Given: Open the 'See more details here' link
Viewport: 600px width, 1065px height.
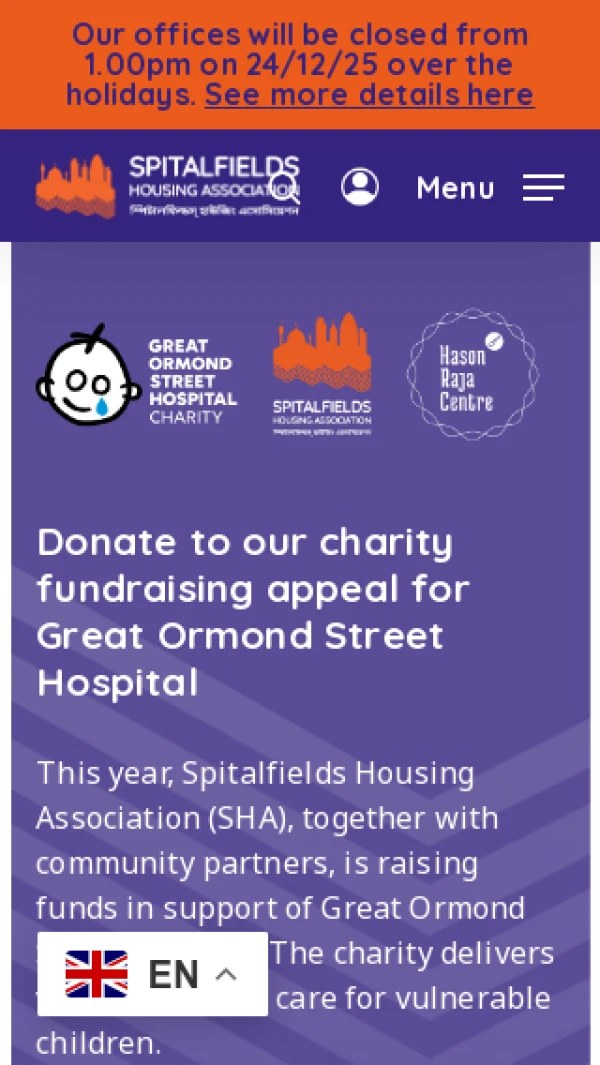Looking at the screenshot, I should (x=369, y=95).
